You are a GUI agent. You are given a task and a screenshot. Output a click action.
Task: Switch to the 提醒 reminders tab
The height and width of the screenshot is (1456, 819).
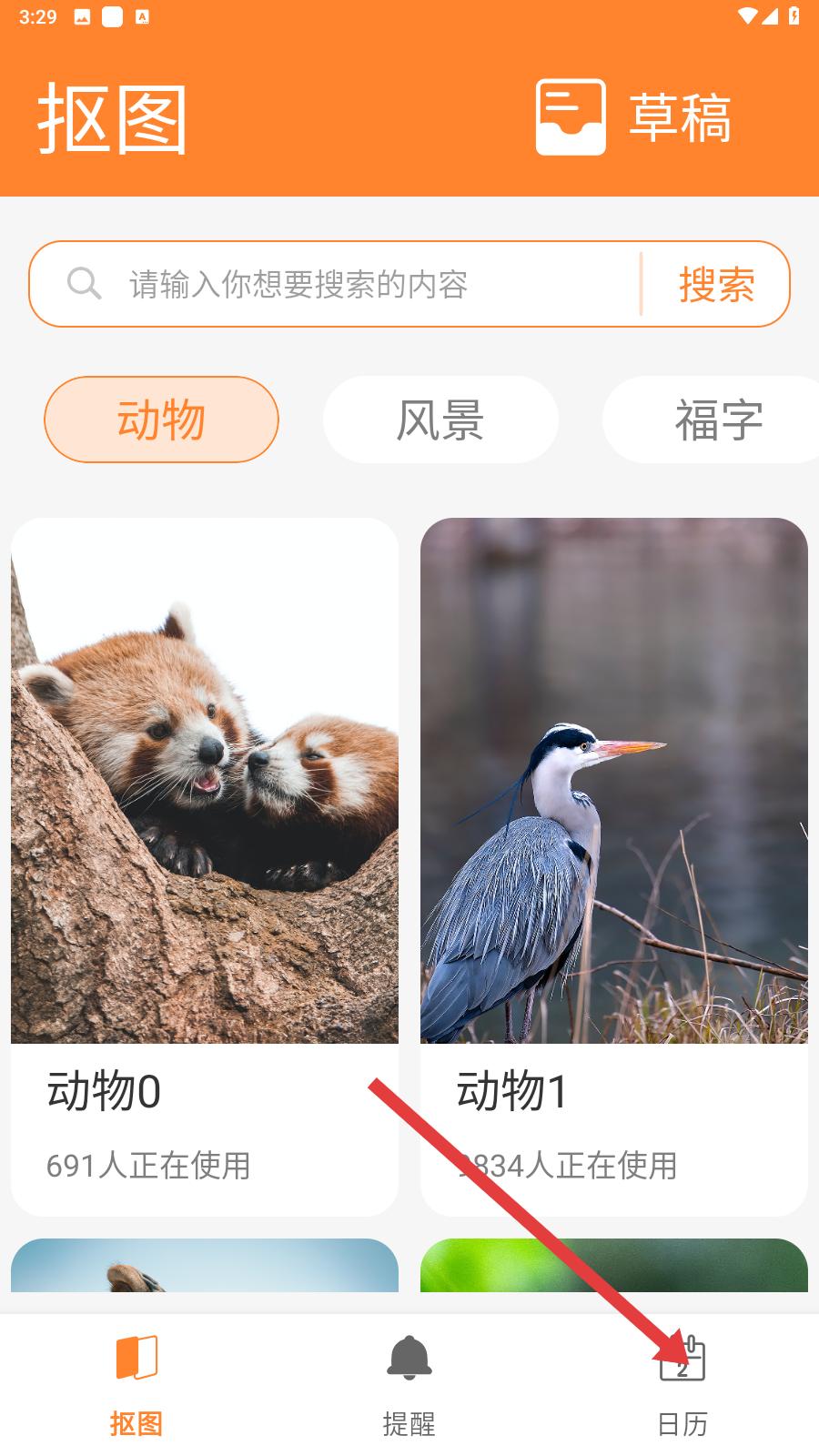pos(409,1385)
